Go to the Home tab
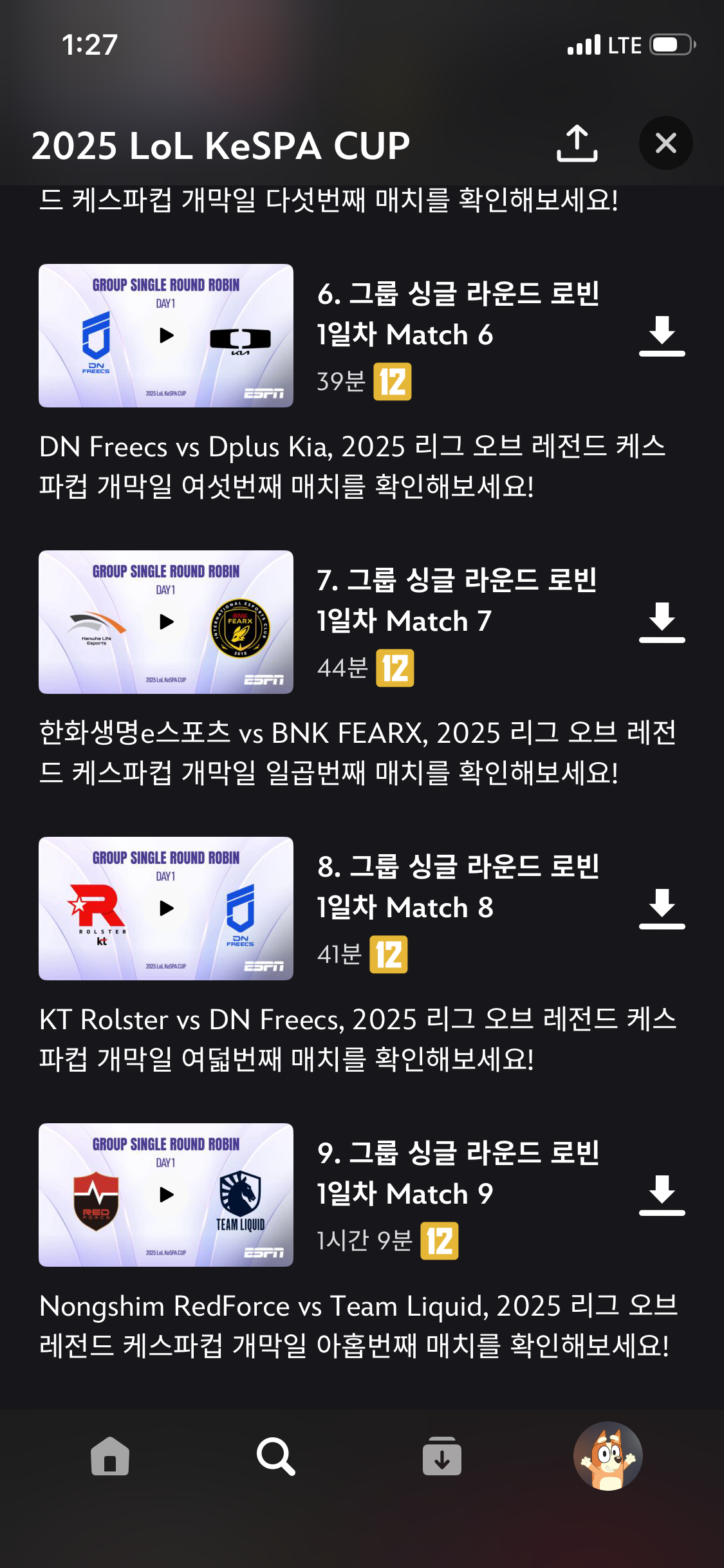 pos(110,1456)
